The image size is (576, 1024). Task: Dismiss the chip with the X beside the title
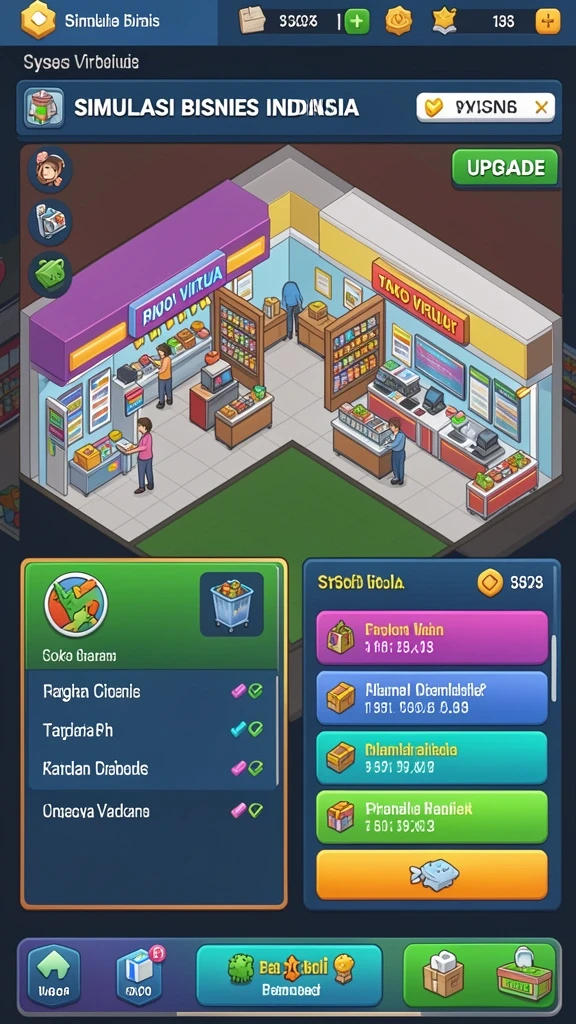pos(541,108)
